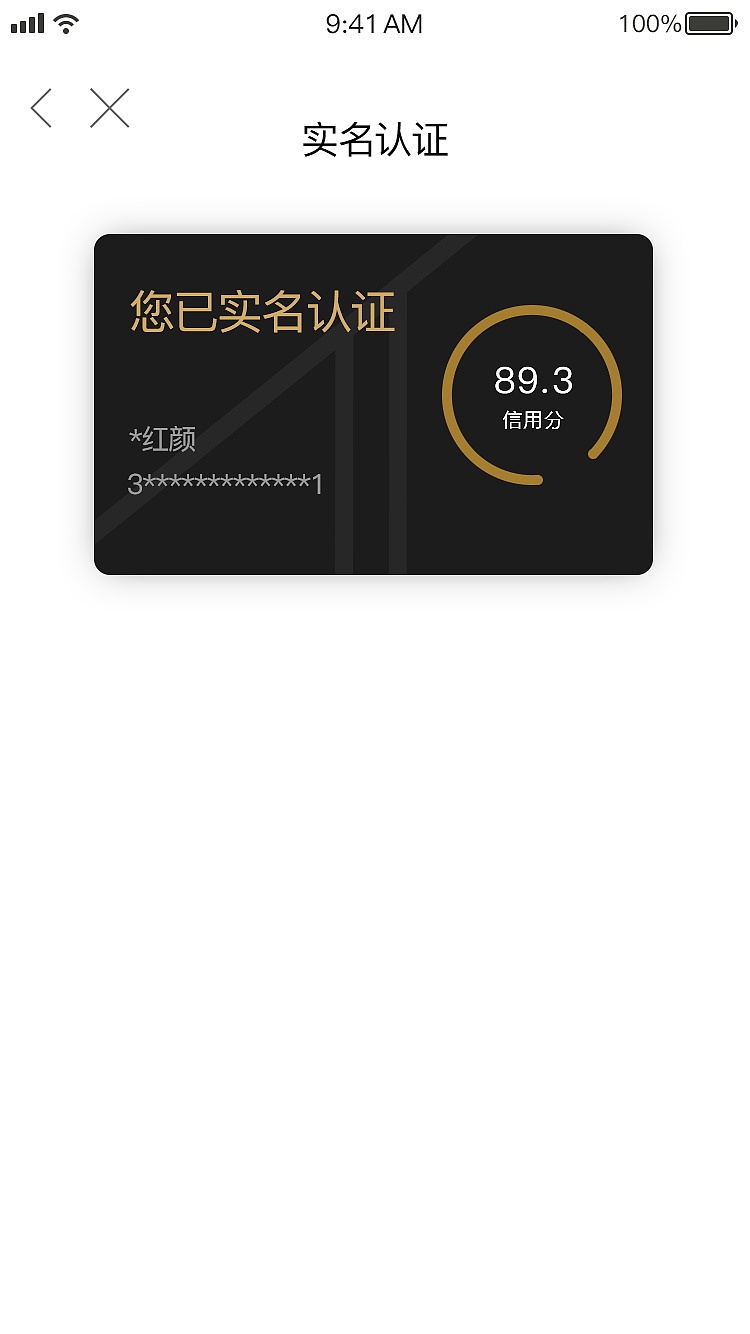Tap the Wi-Fi icon in status bar

click(65, 22)
